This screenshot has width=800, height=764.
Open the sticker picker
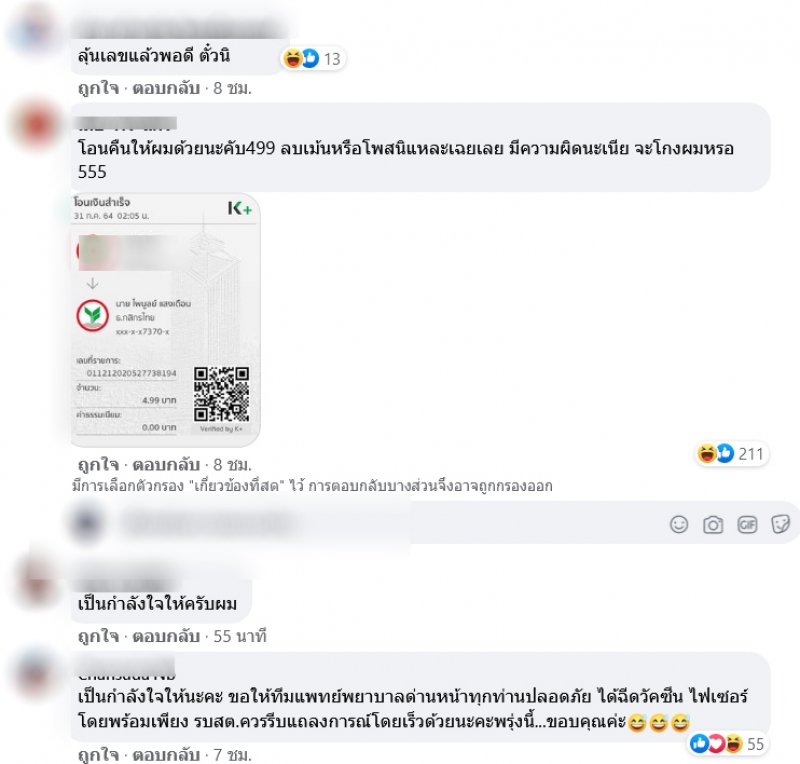(782, 524)
